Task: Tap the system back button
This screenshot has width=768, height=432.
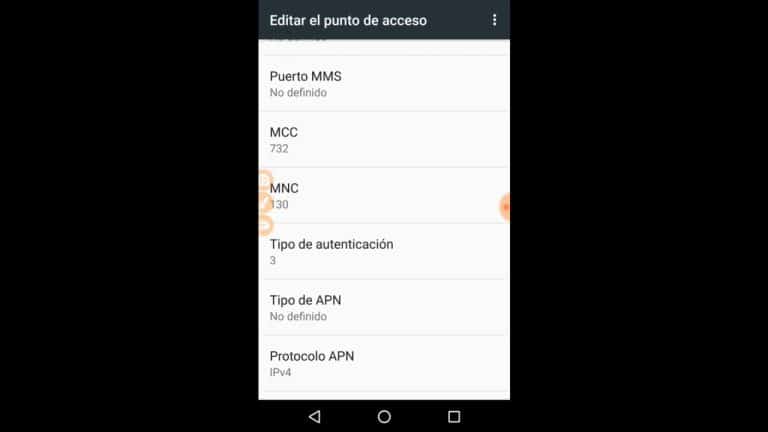Action: pos(314,416)
